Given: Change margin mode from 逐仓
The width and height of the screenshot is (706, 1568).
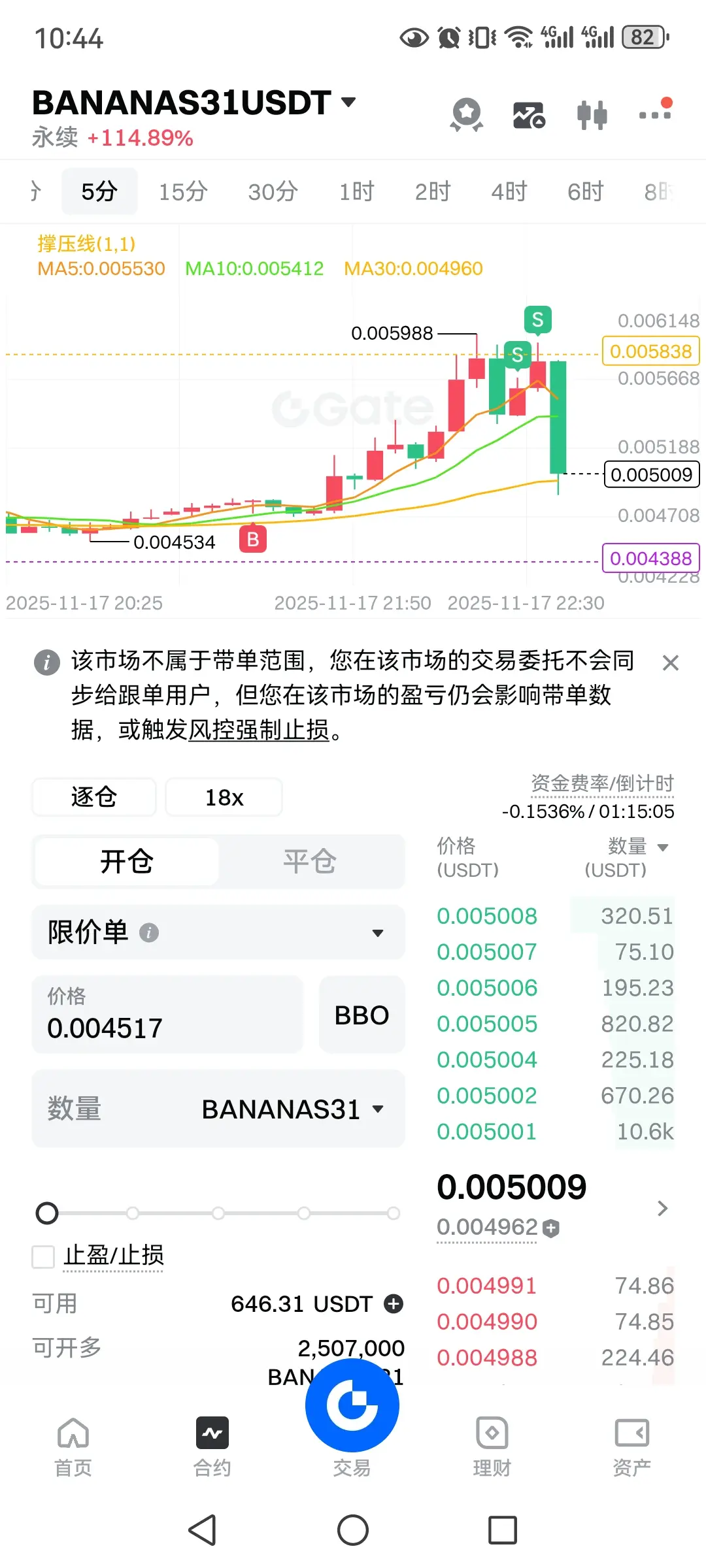Looking at the screenshot, I should [94, 797].
